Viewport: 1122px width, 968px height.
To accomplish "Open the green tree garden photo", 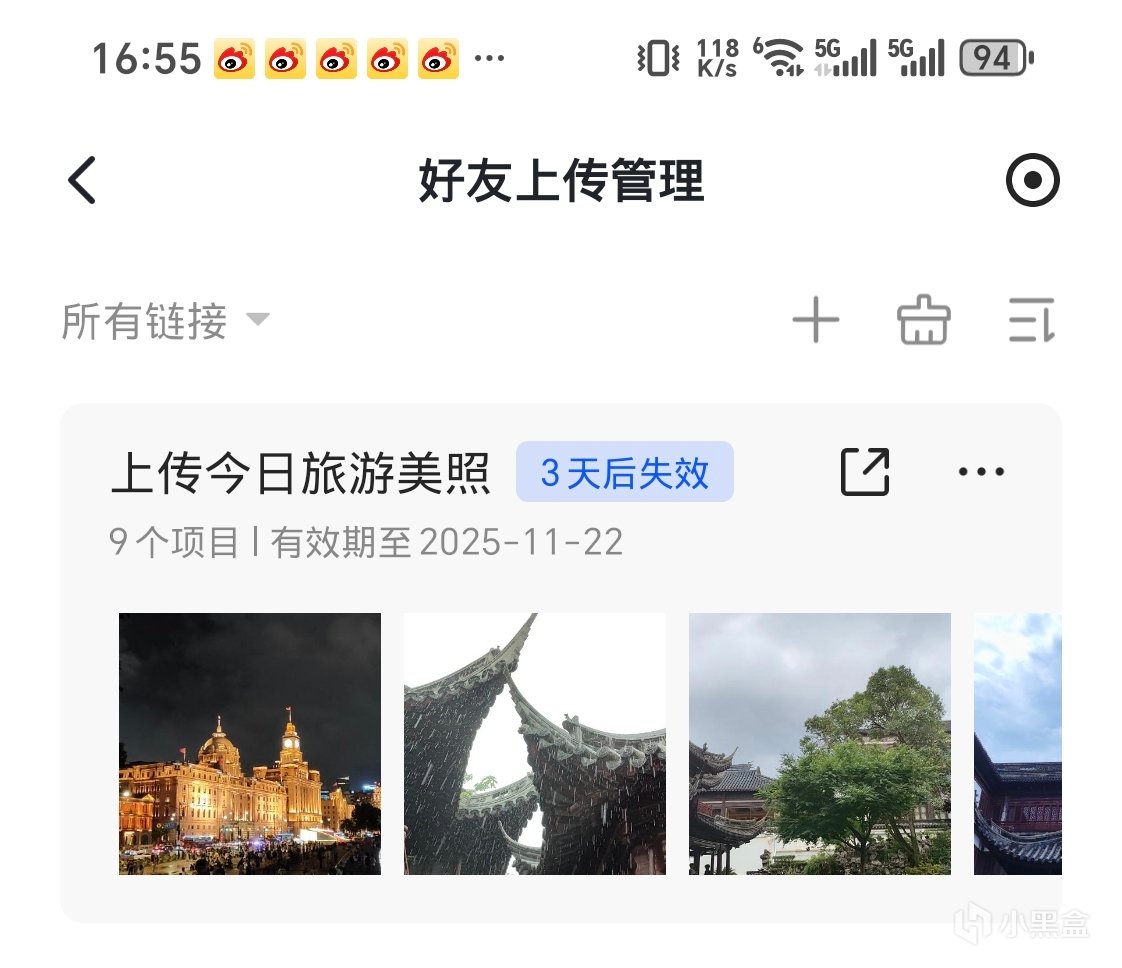I will coord(820,744).
